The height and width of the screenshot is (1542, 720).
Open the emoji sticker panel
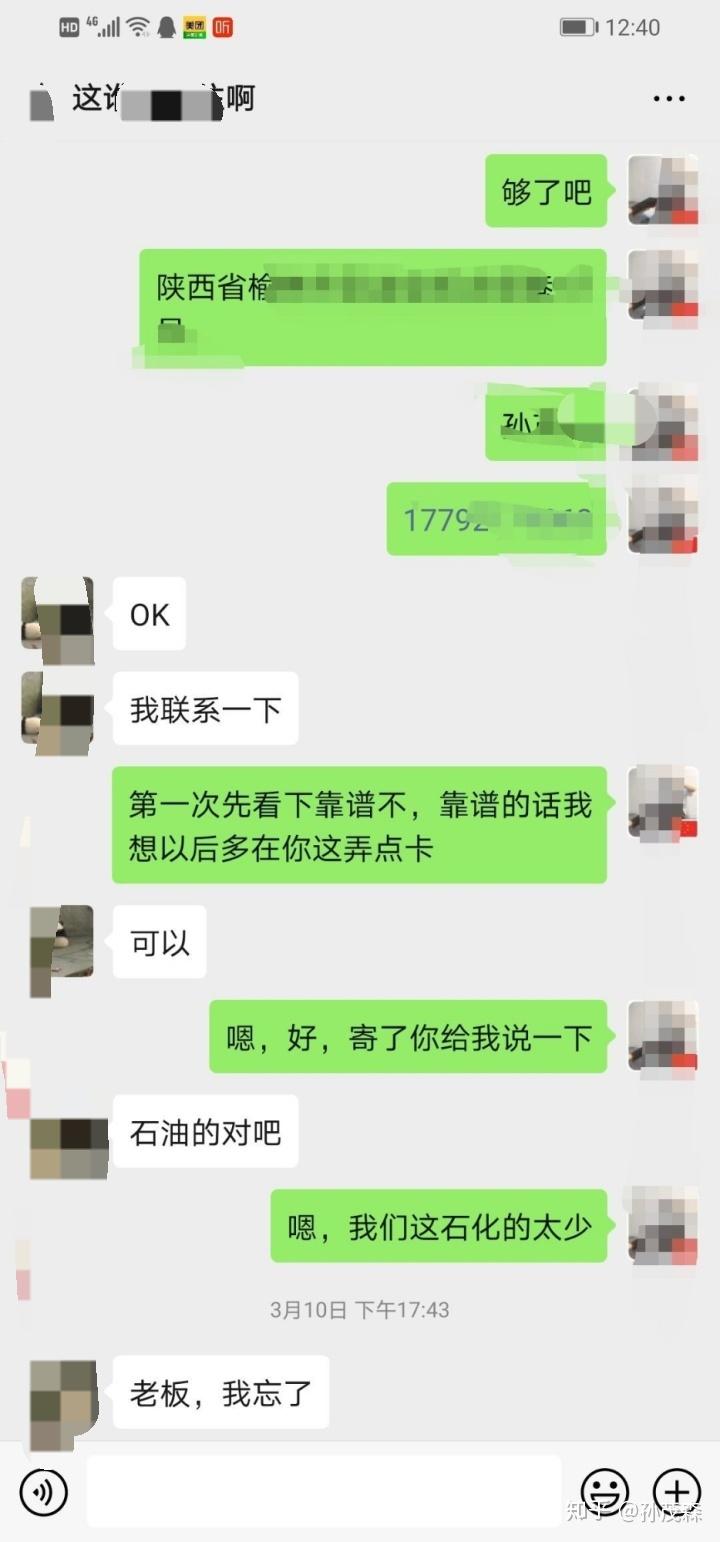[604, 1491]
